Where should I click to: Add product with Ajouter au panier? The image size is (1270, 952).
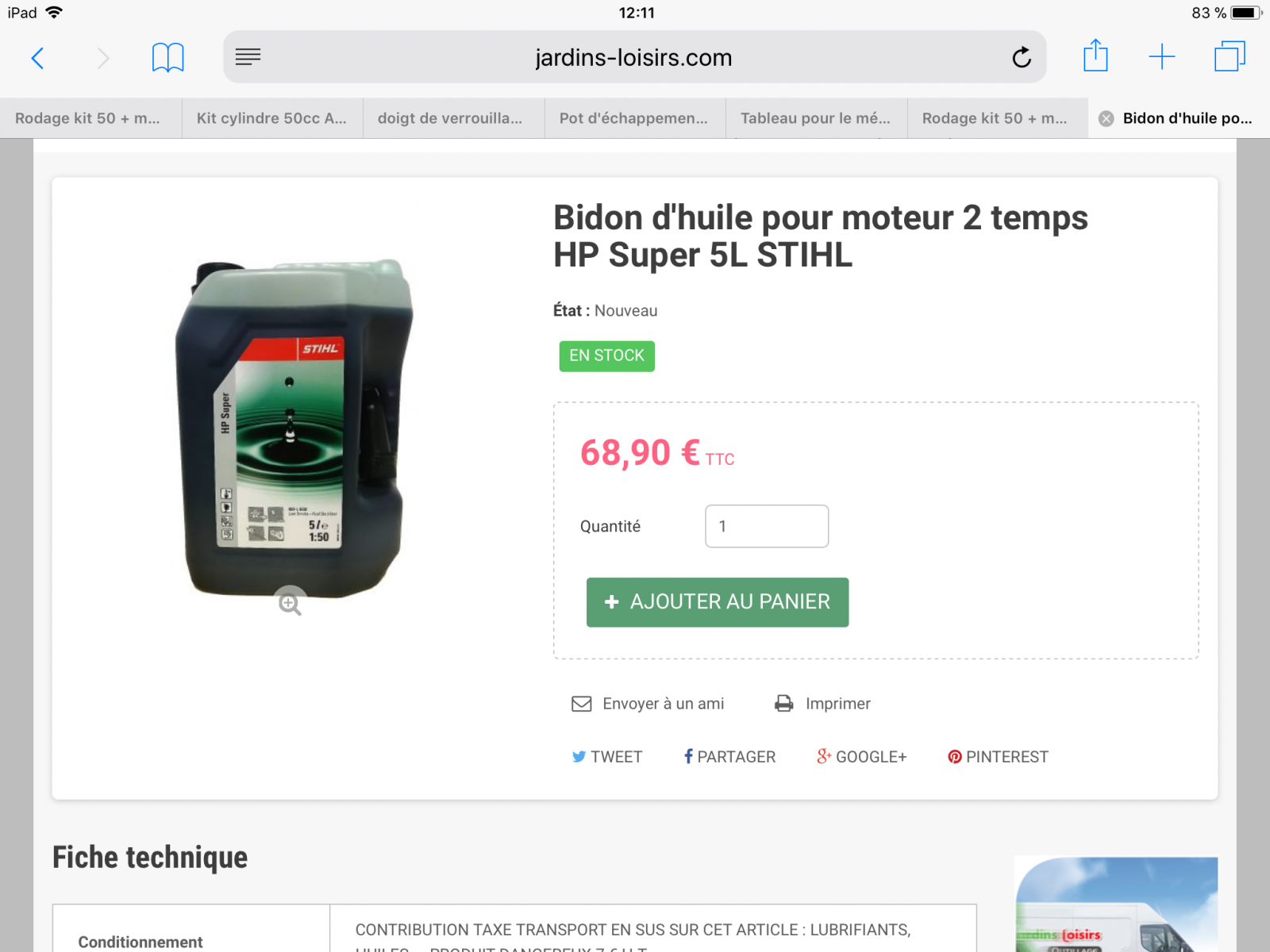point(717,602)
